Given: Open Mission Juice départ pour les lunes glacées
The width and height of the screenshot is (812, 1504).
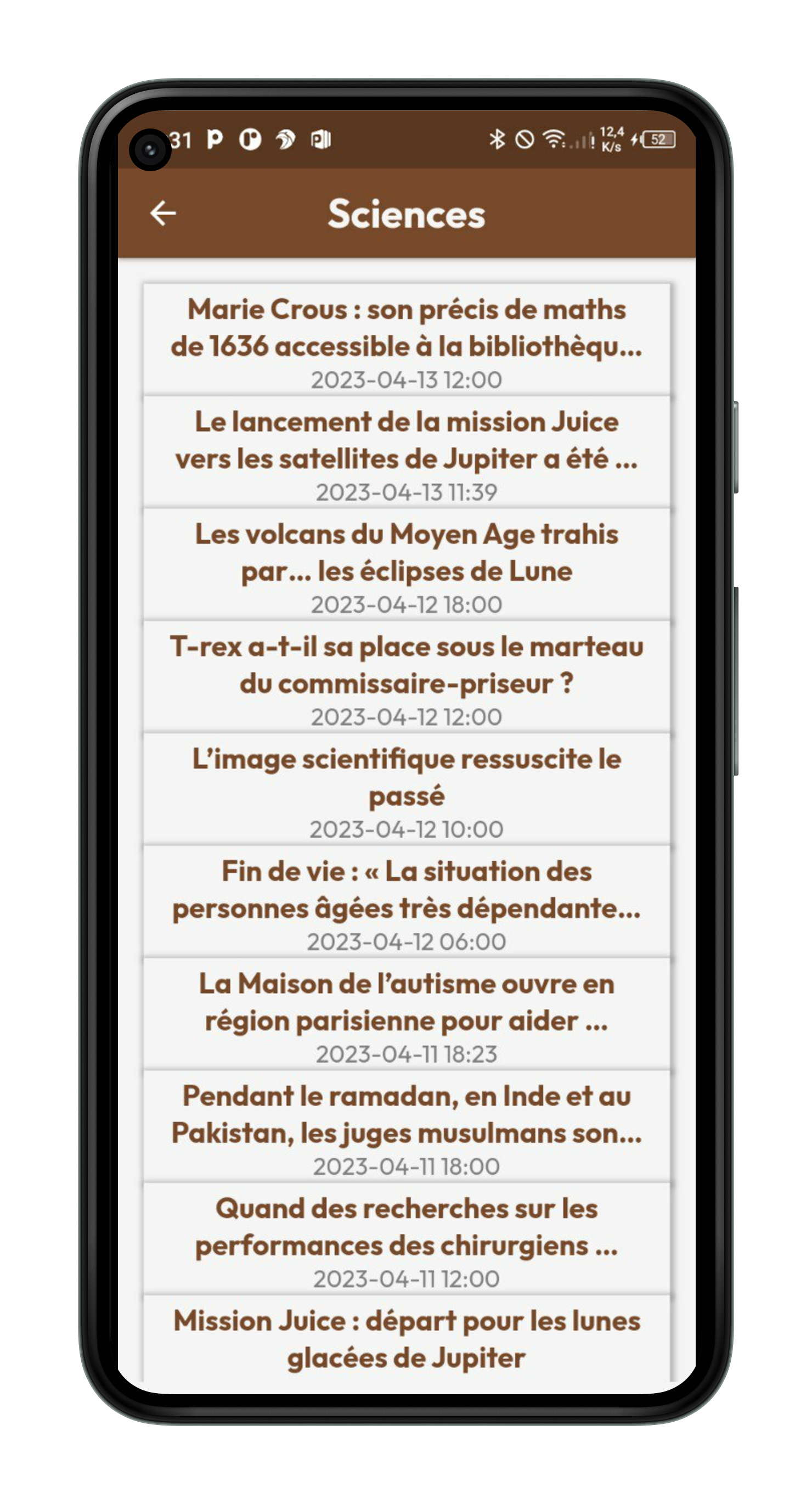Looking at the screenshot, I should 407,1339.
